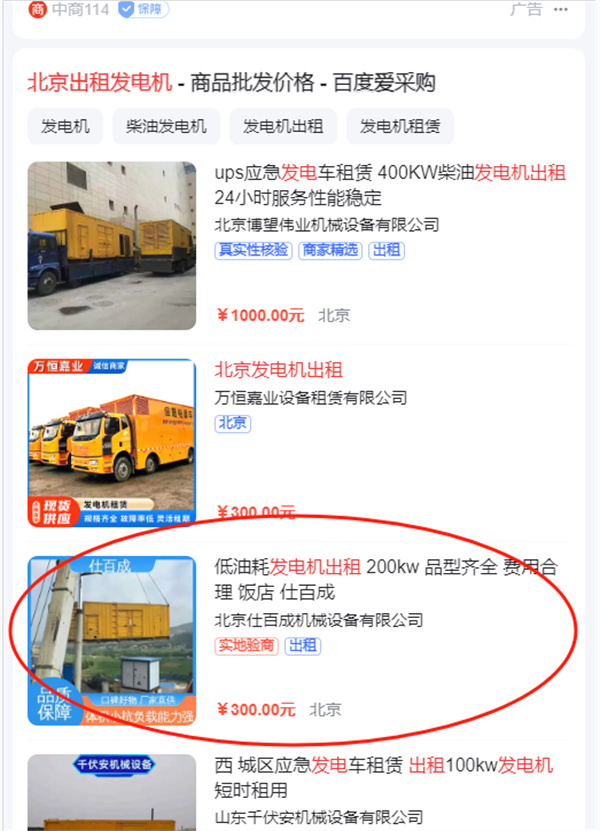Screen dimensions: 600x831
Task: Open the overflow menu beside 广告
Action: (561, 9)
